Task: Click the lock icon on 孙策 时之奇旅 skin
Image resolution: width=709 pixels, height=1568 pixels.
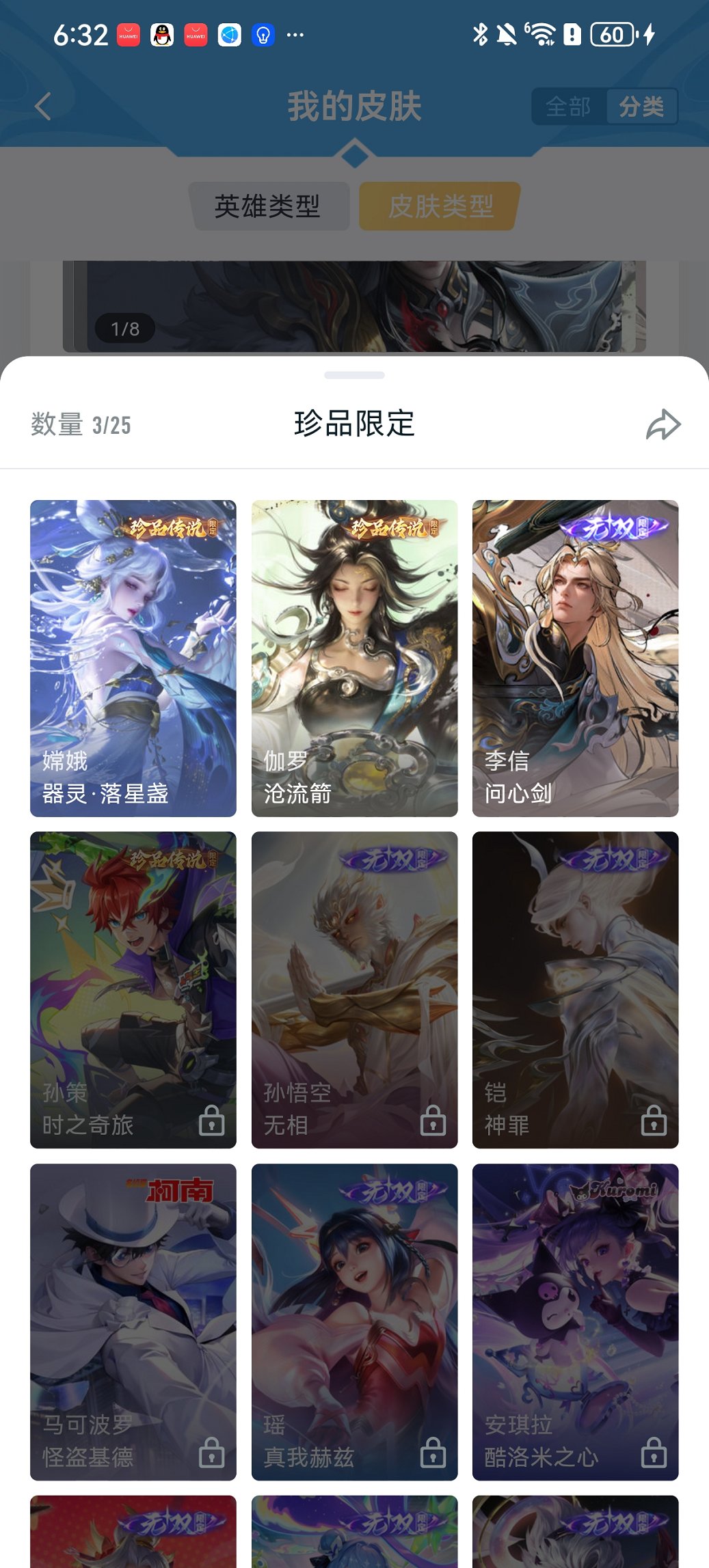Action: pyautogui.click(x=211, y=1118)
